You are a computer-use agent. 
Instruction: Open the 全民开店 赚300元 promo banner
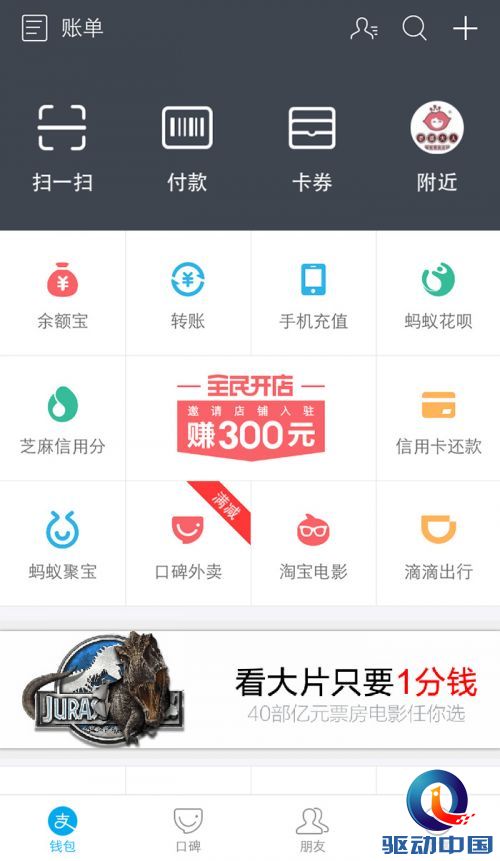251,418
